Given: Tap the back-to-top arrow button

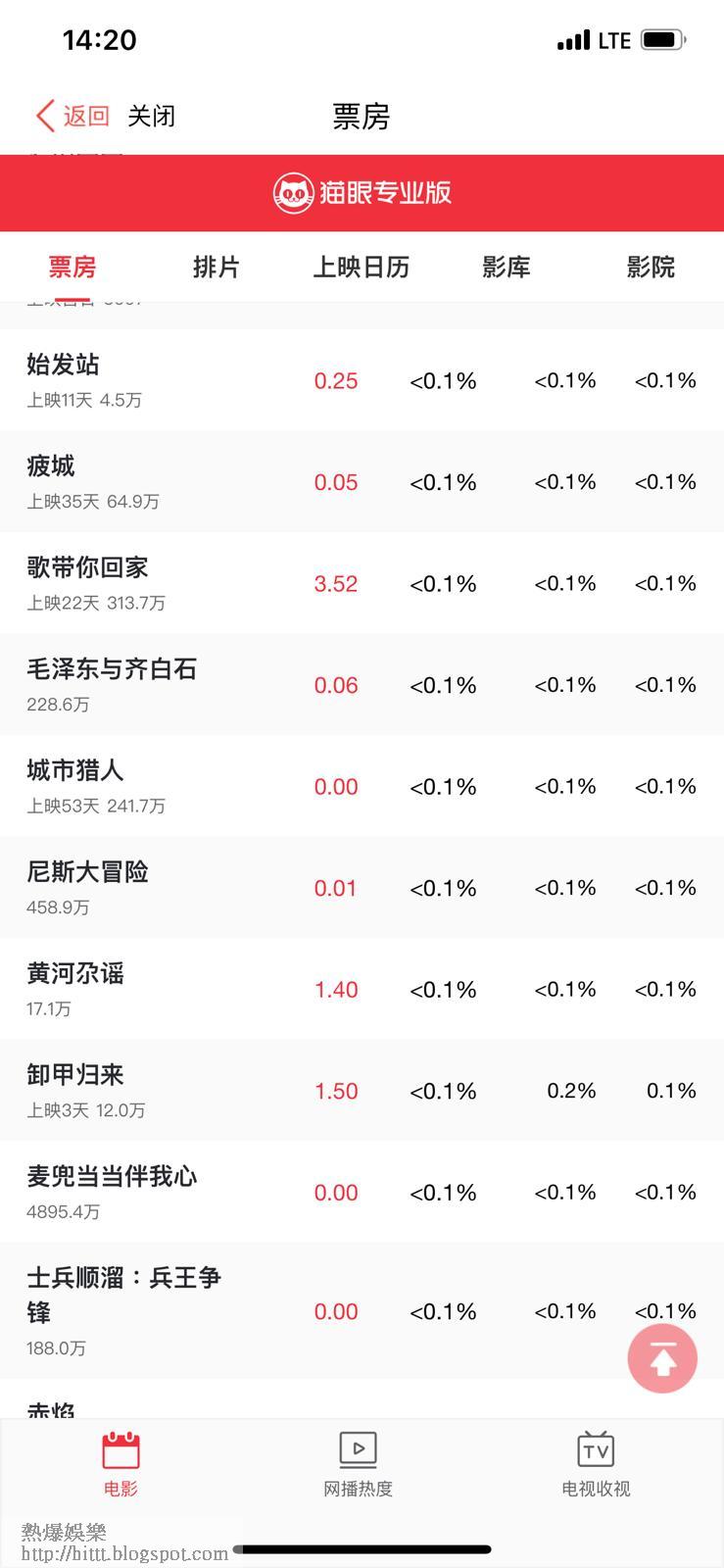Looking at the screenshot, I should (x=662, y=1358).
